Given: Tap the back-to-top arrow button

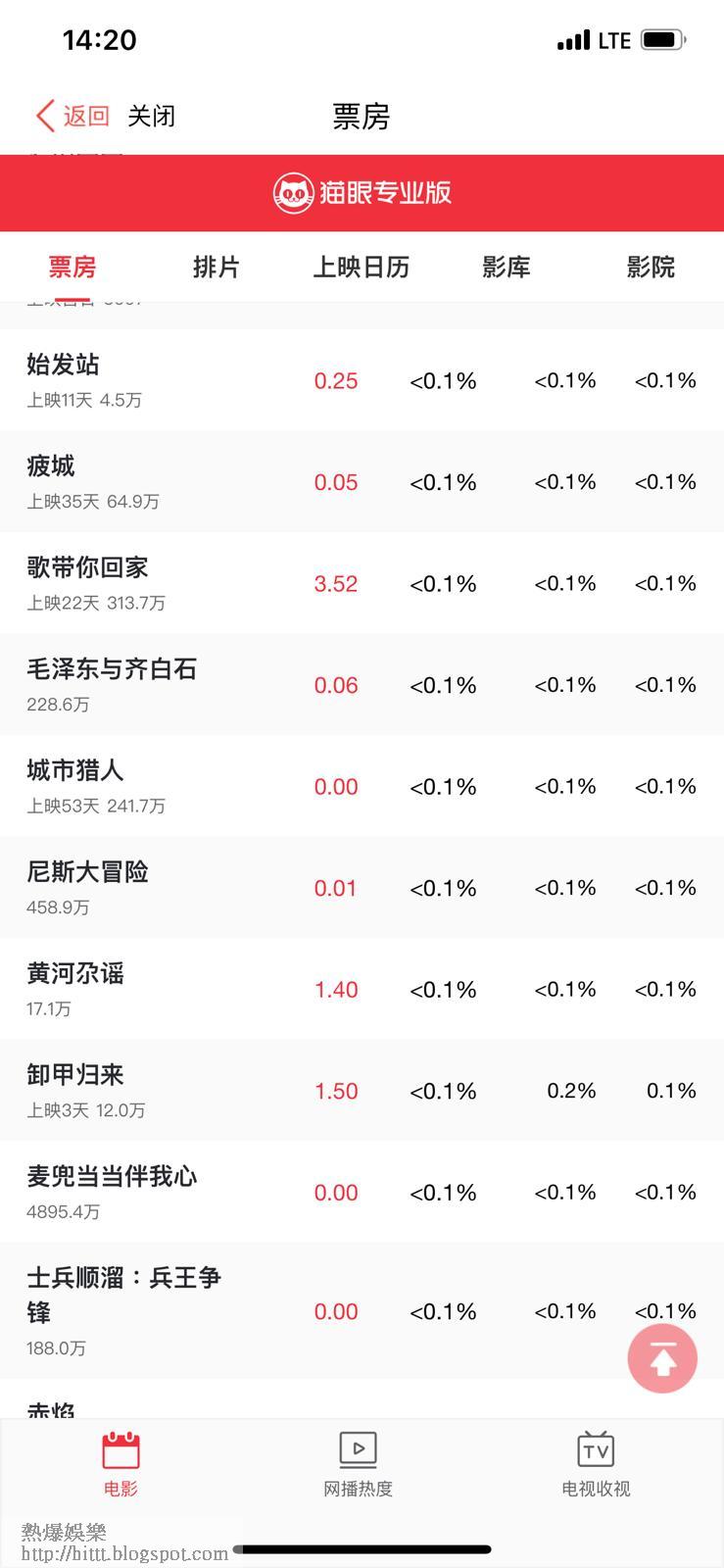Looking at the screenshot, I should (x=662, y=1358).
